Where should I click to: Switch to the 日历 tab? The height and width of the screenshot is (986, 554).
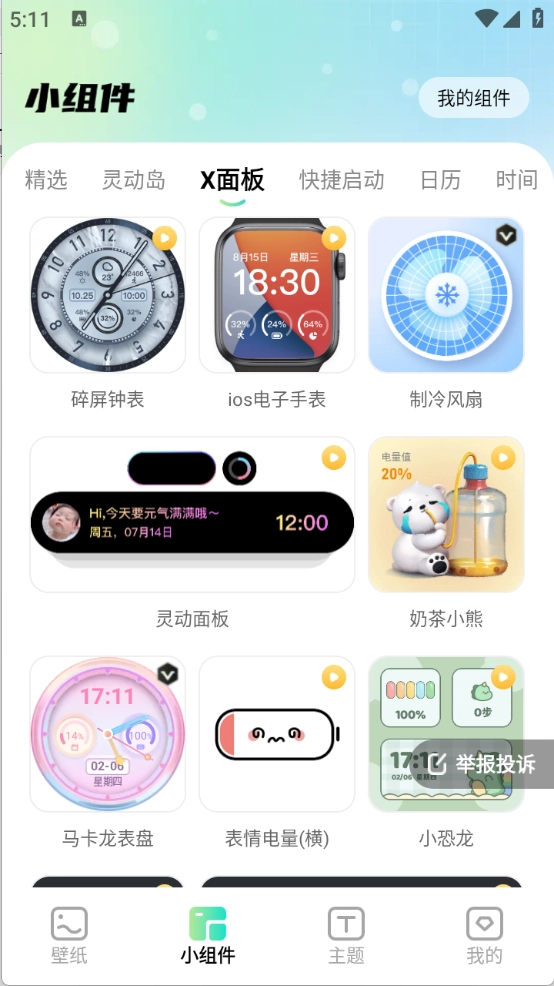(x=440, y=180)
